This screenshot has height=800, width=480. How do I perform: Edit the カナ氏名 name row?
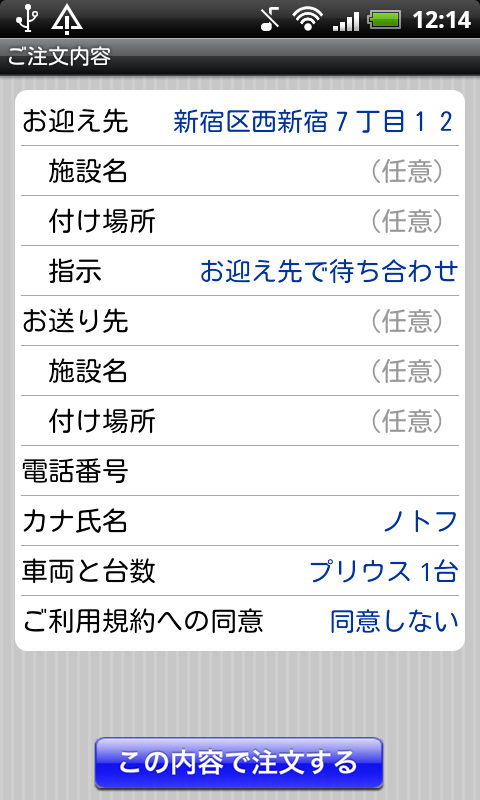coord(240,521)
